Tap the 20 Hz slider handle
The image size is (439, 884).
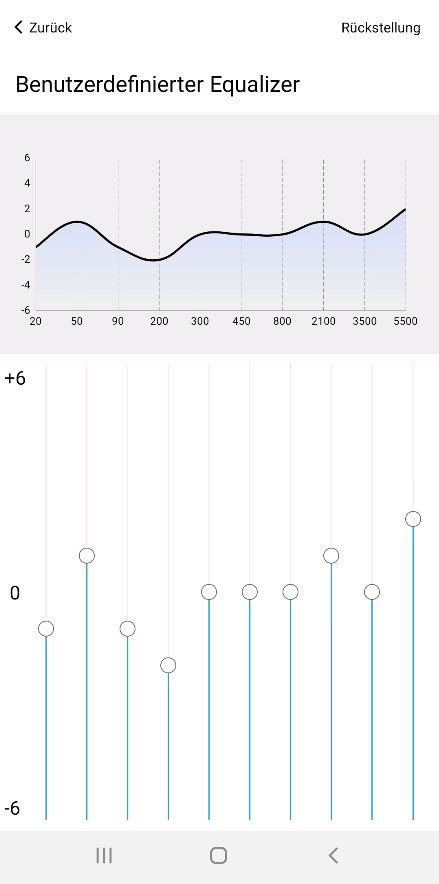pos(46,629)
